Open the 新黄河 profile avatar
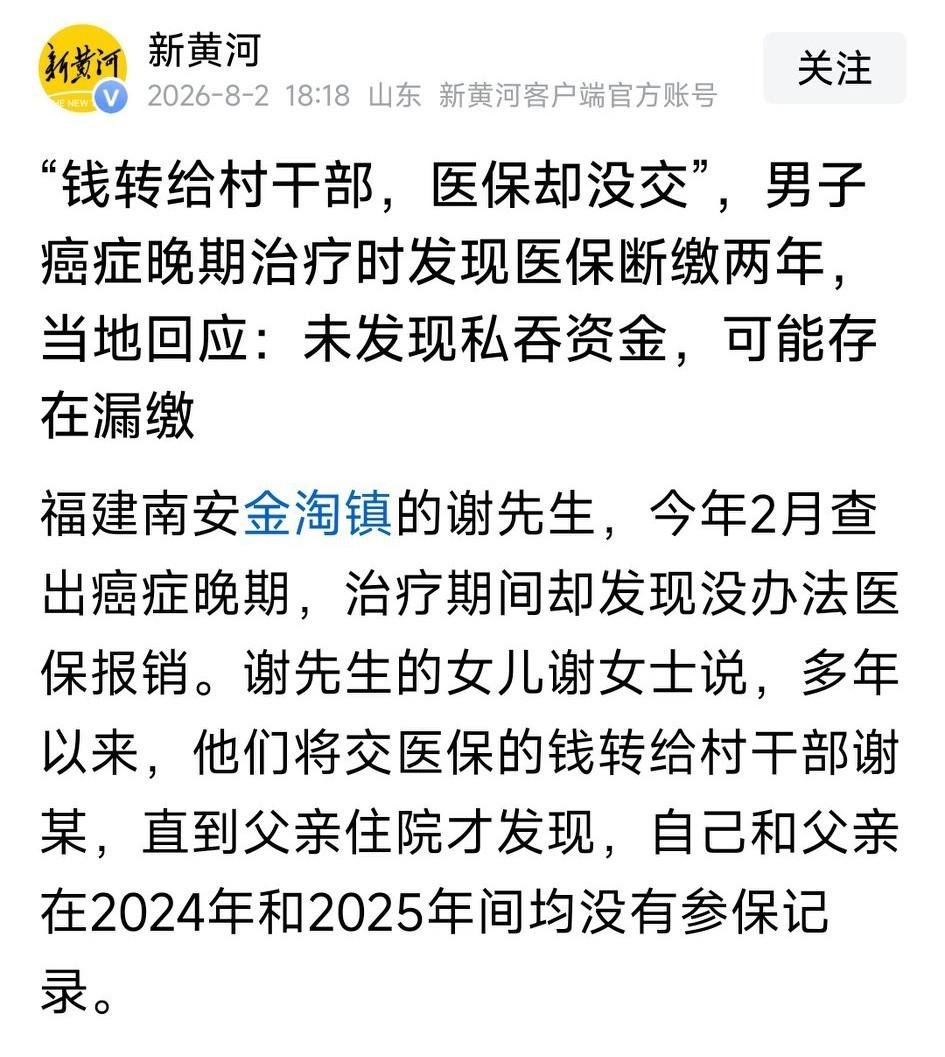This screenshot has width=945, height=1057. (x=82, y=69)
